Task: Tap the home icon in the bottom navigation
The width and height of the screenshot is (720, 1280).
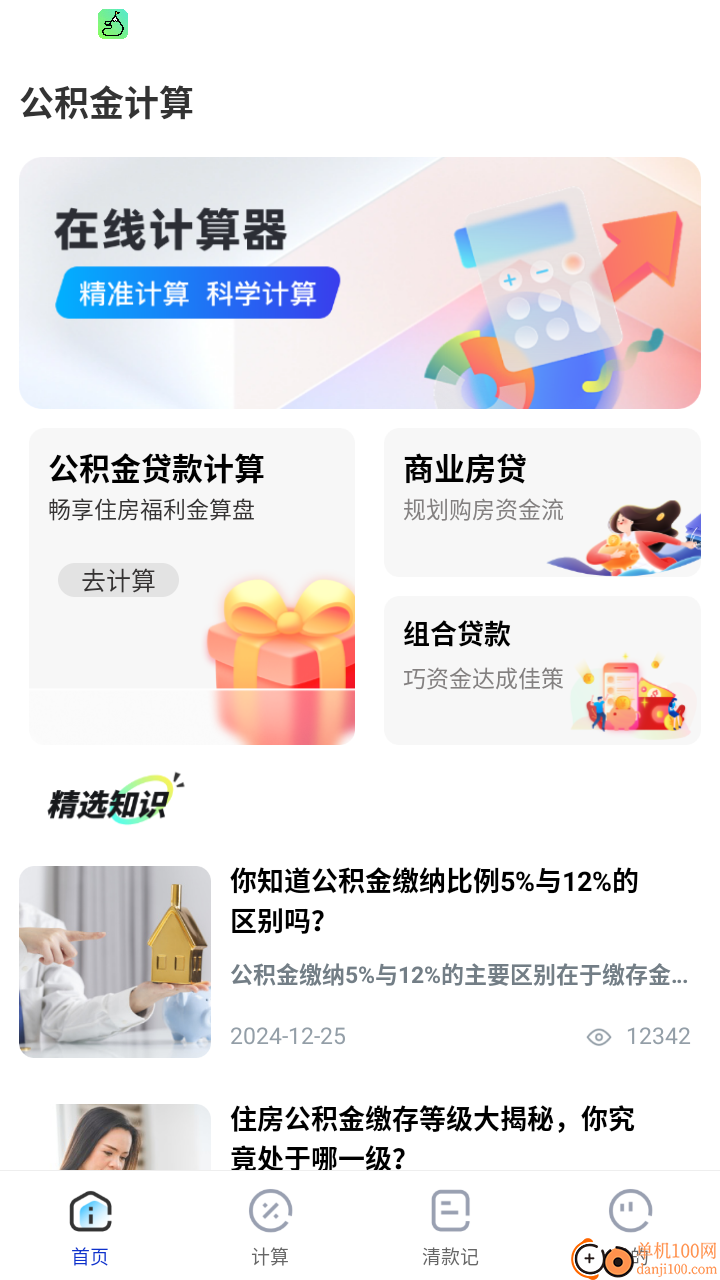Action: (x=90, y=1209)
